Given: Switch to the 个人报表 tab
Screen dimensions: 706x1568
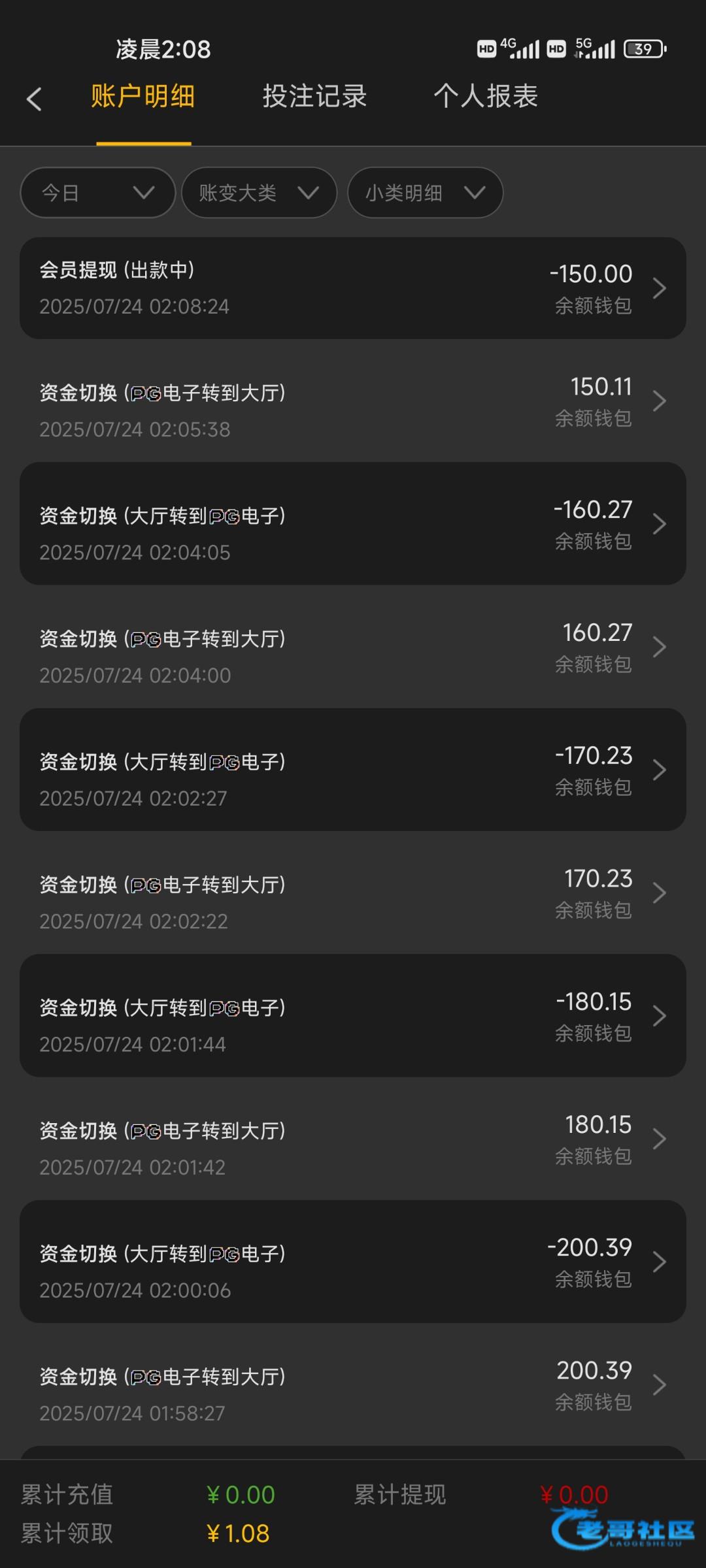Looking at the screenshot, I should point(486,96).
